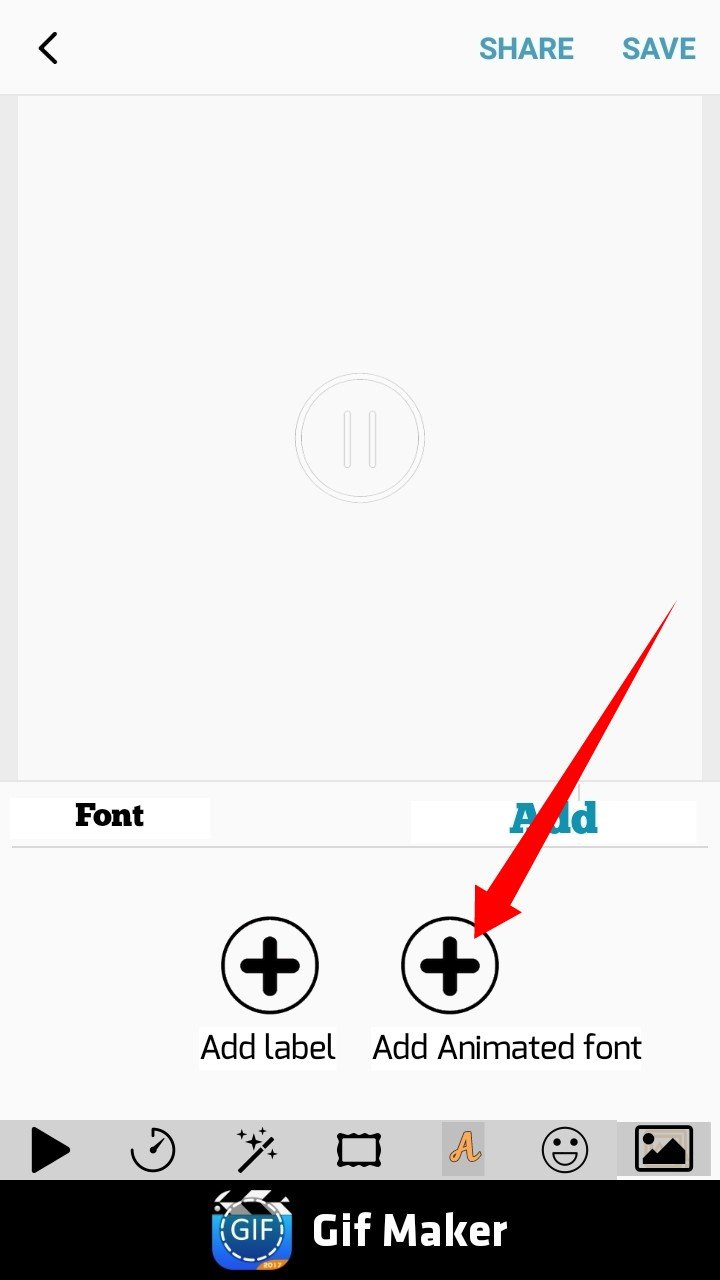Add Animated font
Viewport: 720px width, 1280px height.
[449, 966]
